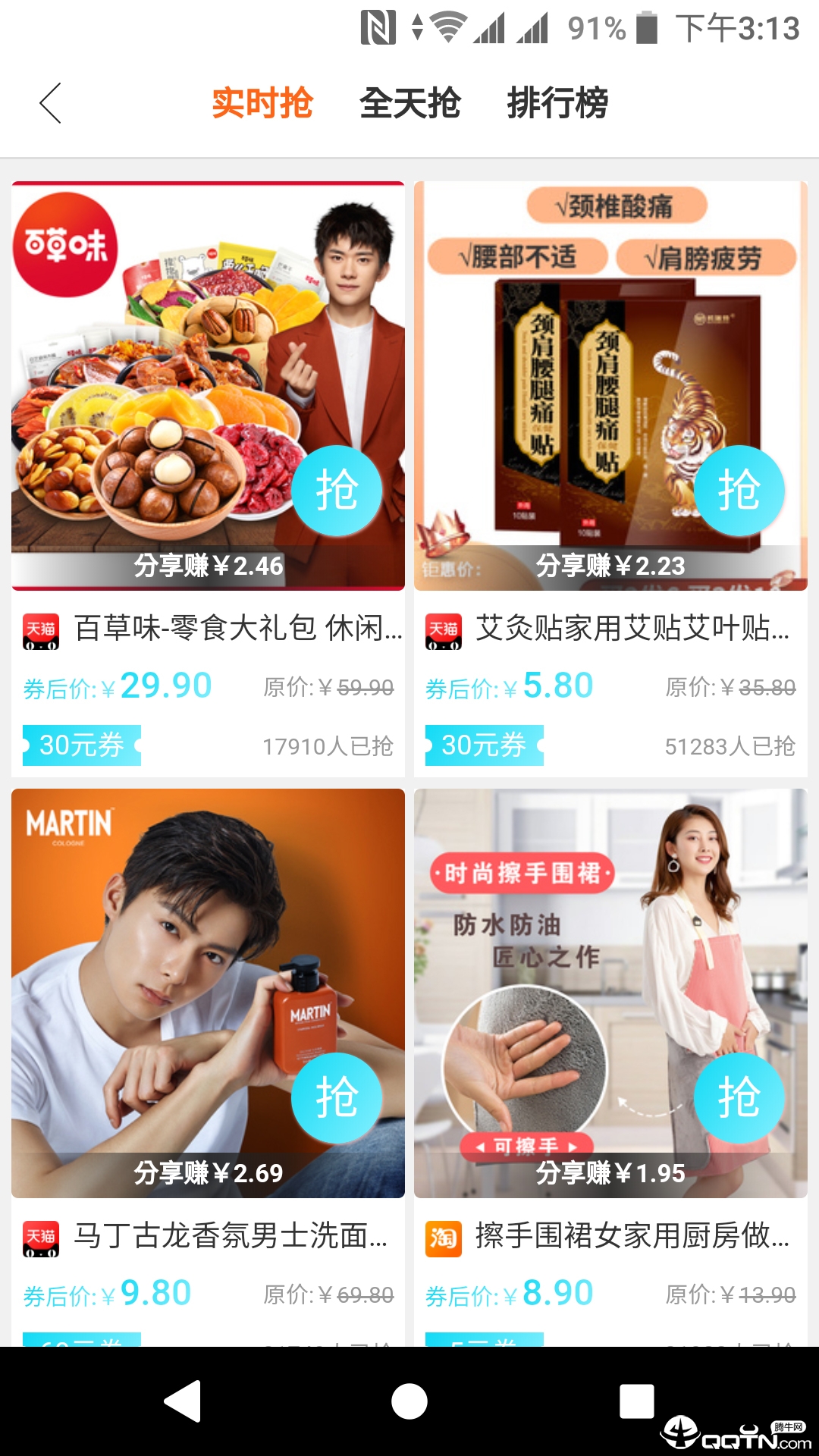Image resolution: width=819 pixels, height=1456 pixels.
Task: Switch to the 实时抢 tab
Action: coord(262,103)
